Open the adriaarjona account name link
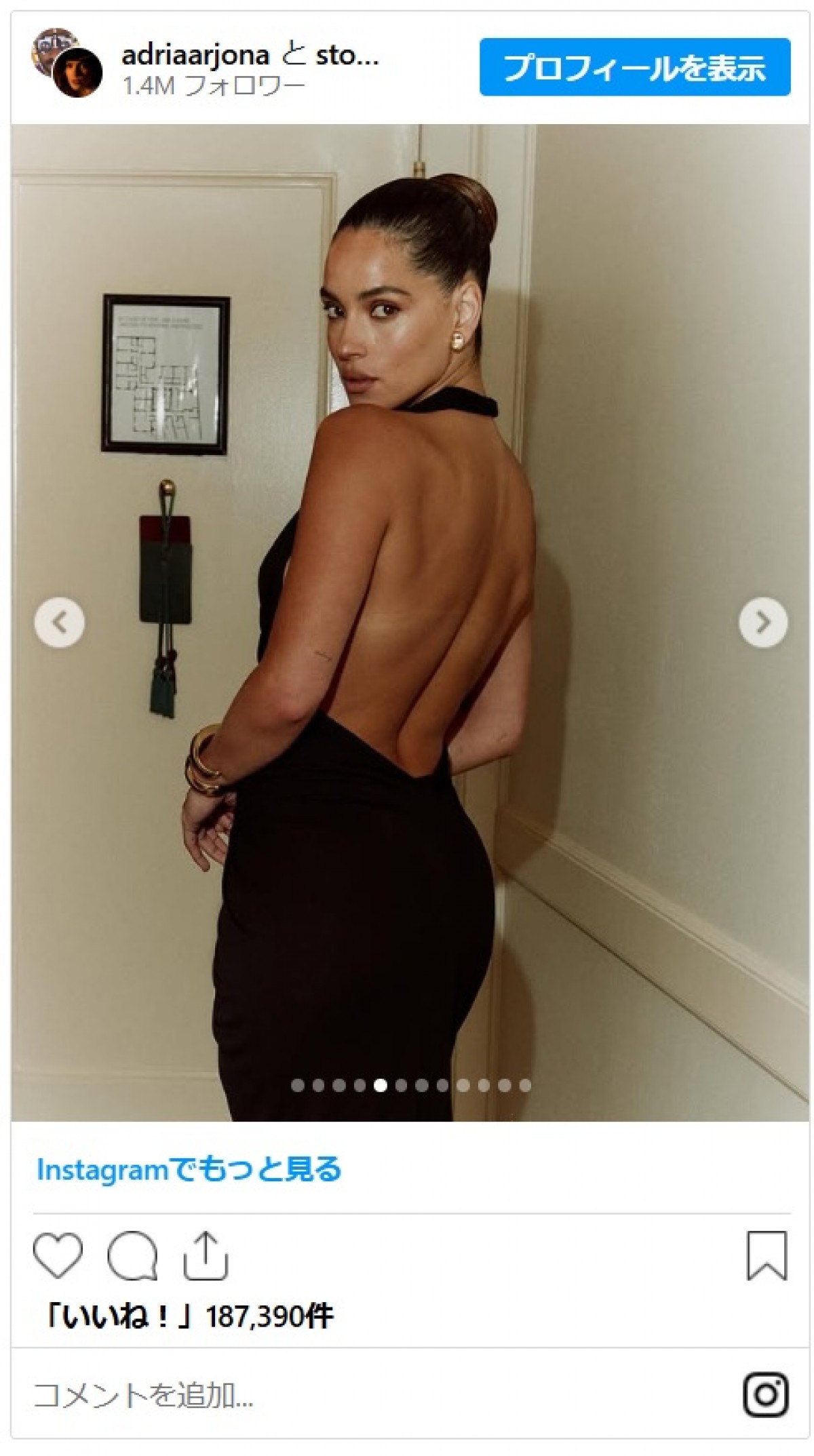This screenshot has height=1456, width=814. pos(195,55)
